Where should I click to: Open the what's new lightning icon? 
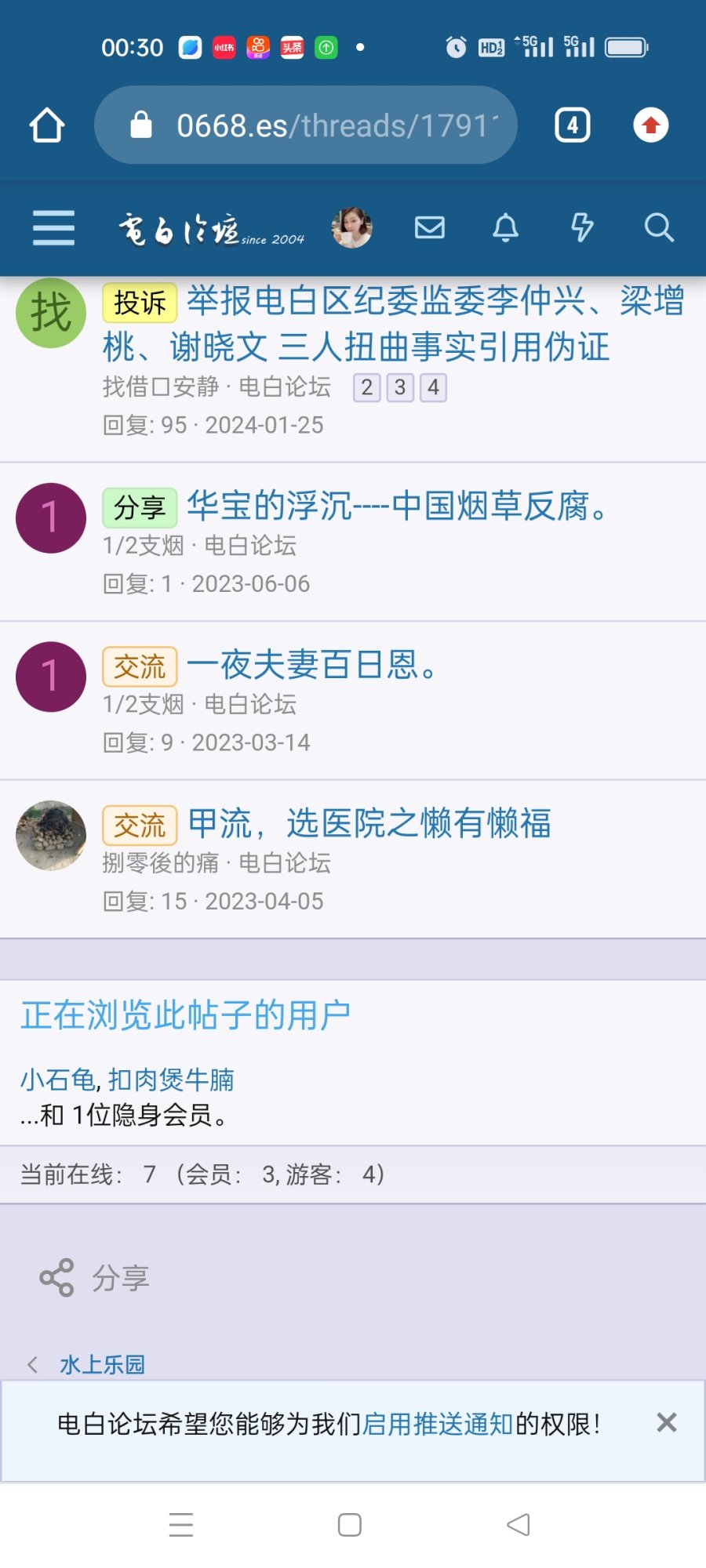[x=581, y=228]
